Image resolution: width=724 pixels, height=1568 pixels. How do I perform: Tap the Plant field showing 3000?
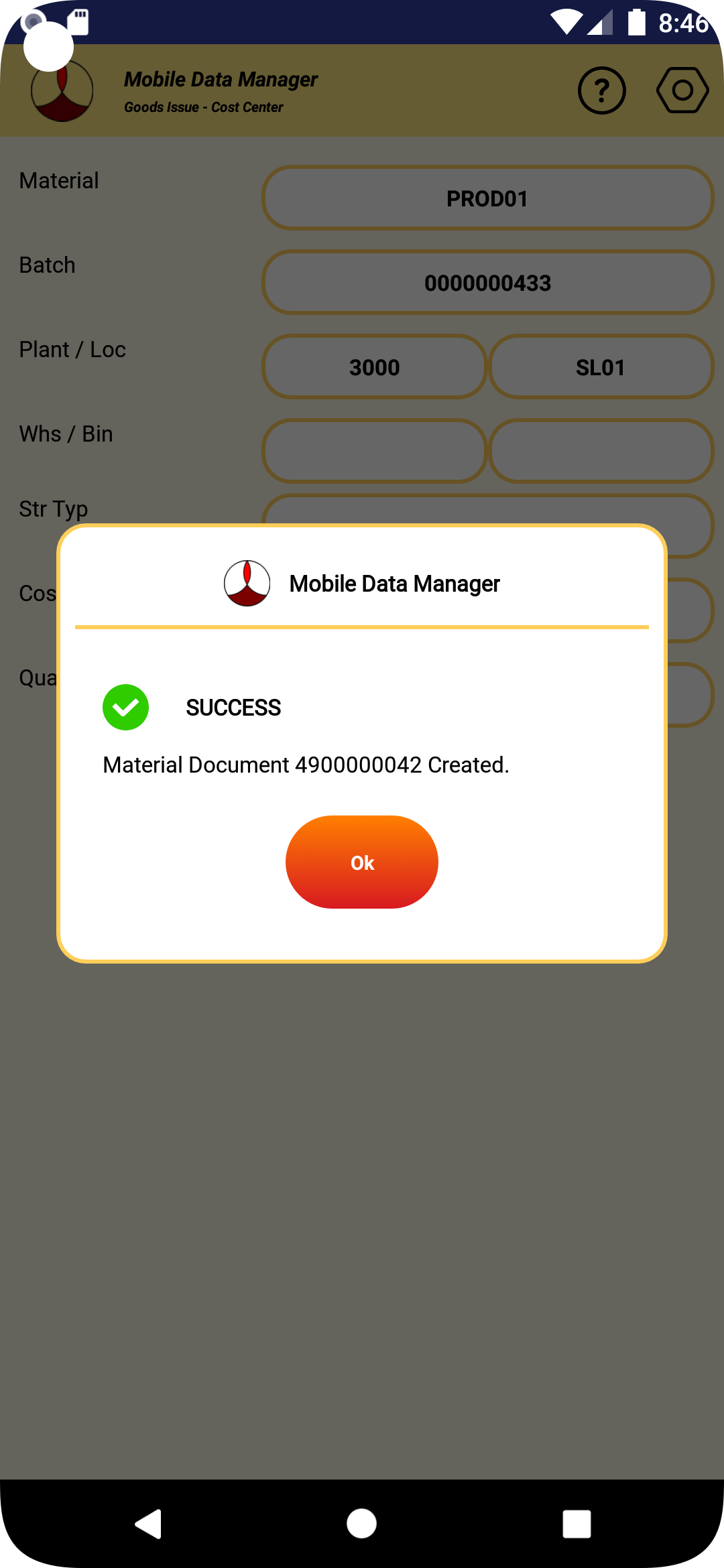tap(374, 367)
